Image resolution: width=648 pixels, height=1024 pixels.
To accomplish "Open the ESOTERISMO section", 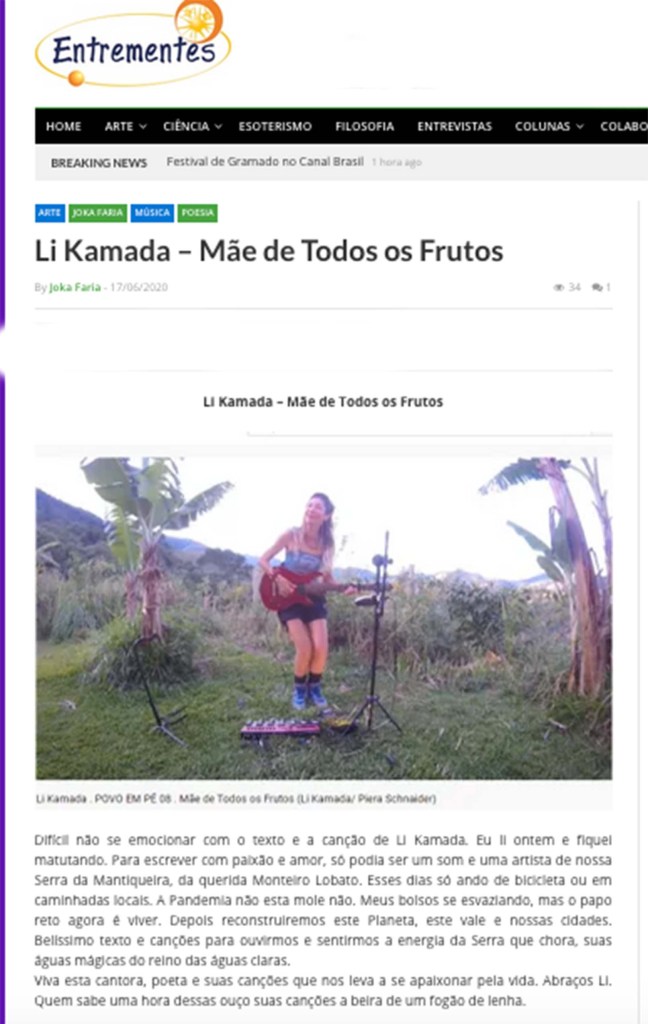I will 275,126.
